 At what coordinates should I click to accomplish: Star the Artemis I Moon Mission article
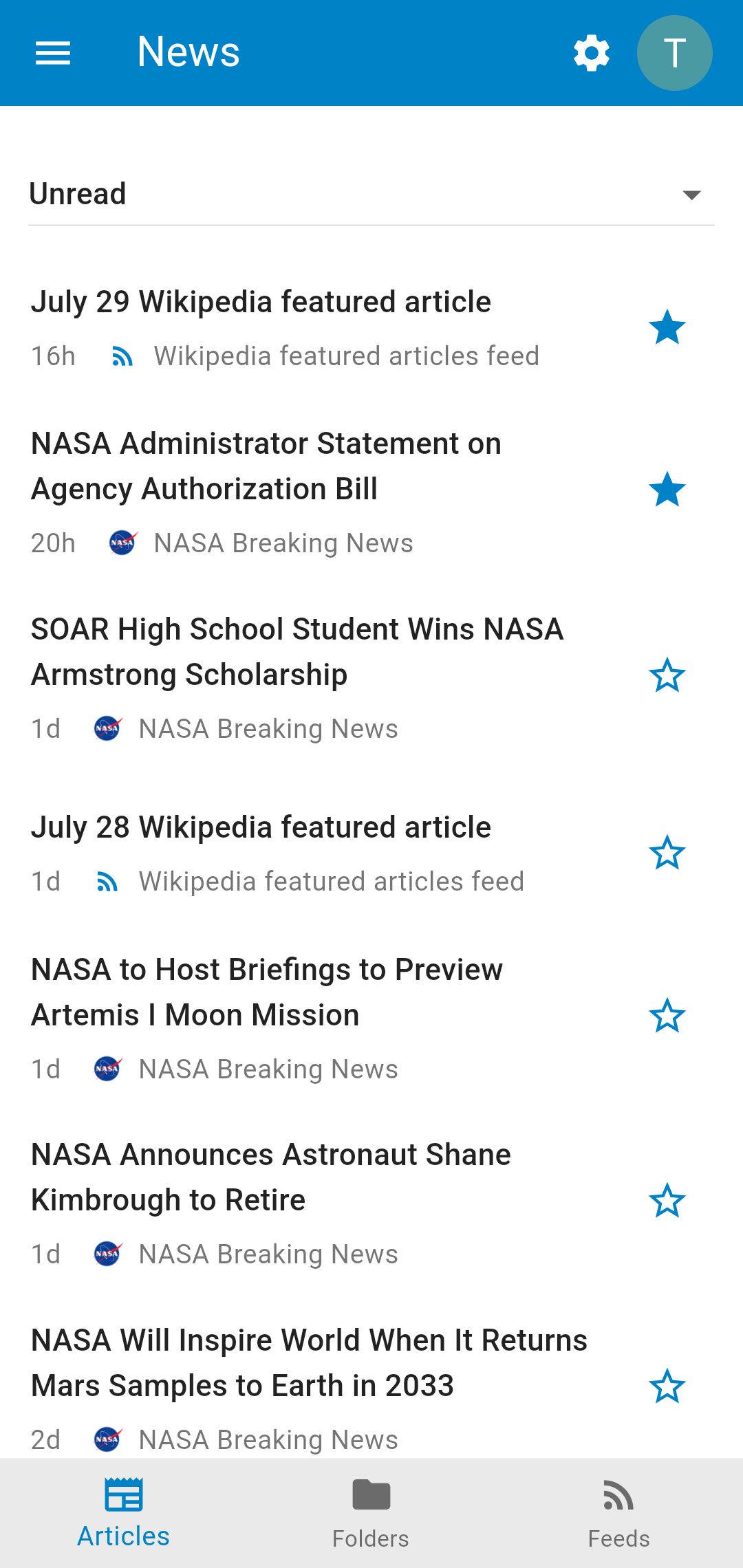coord(667,1016)
